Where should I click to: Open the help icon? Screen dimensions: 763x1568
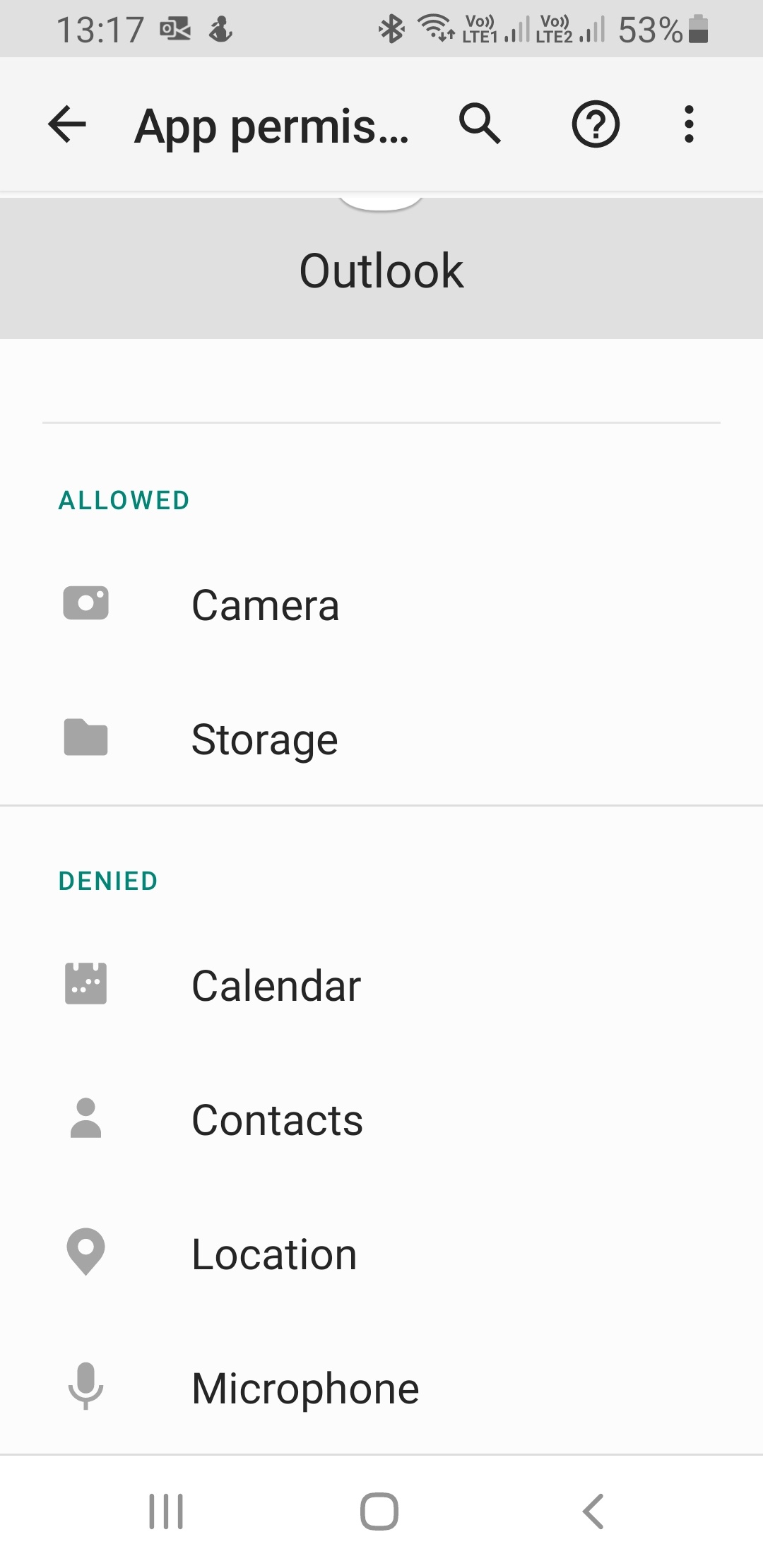tap(595, 124)
